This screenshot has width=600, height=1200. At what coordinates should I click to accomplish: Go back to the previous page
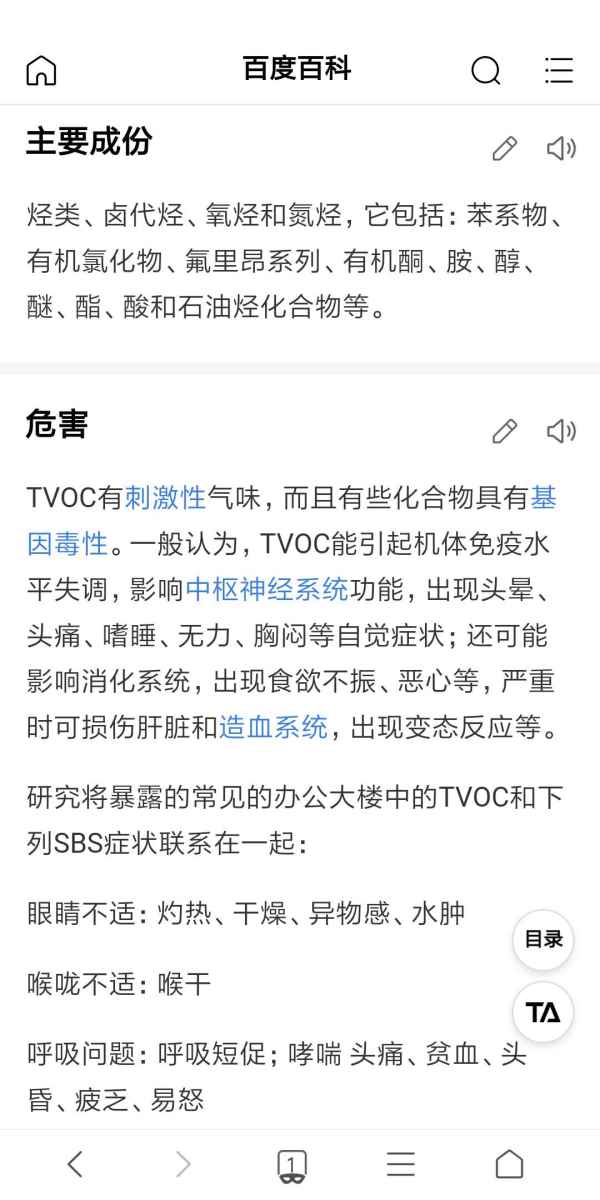(75, 1164)
